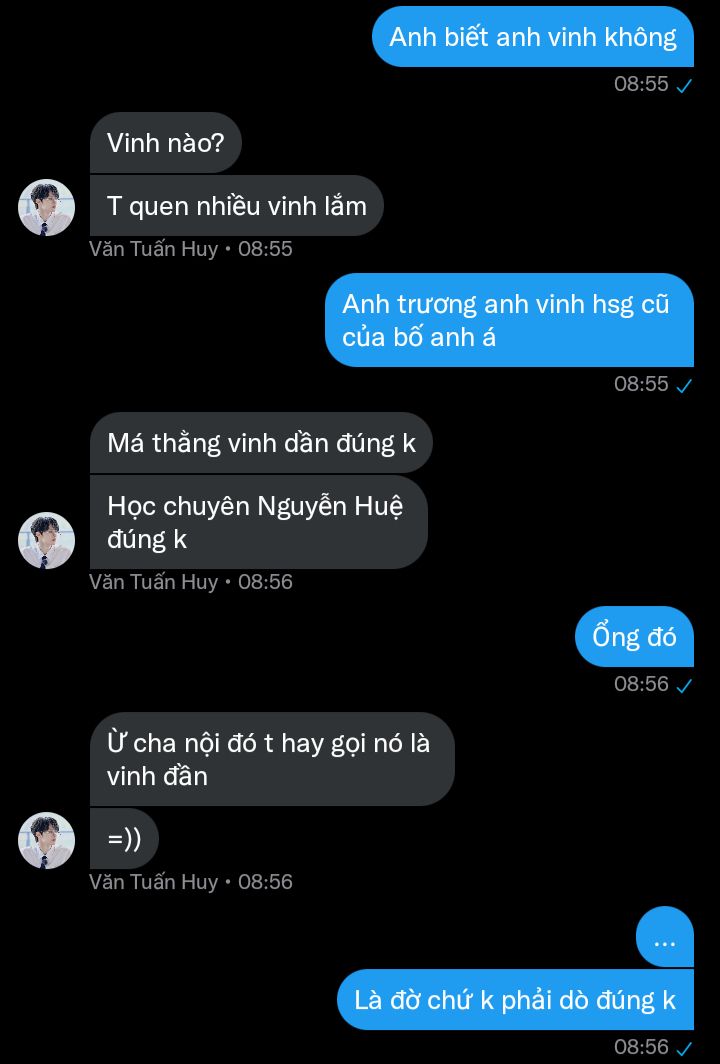The height and width of the screenshot is (1064, 720).
Task: Open Văn Tuấn Huy's avatar beside "T quen nhiều vinh lắm"
Action: click(46, 208)
